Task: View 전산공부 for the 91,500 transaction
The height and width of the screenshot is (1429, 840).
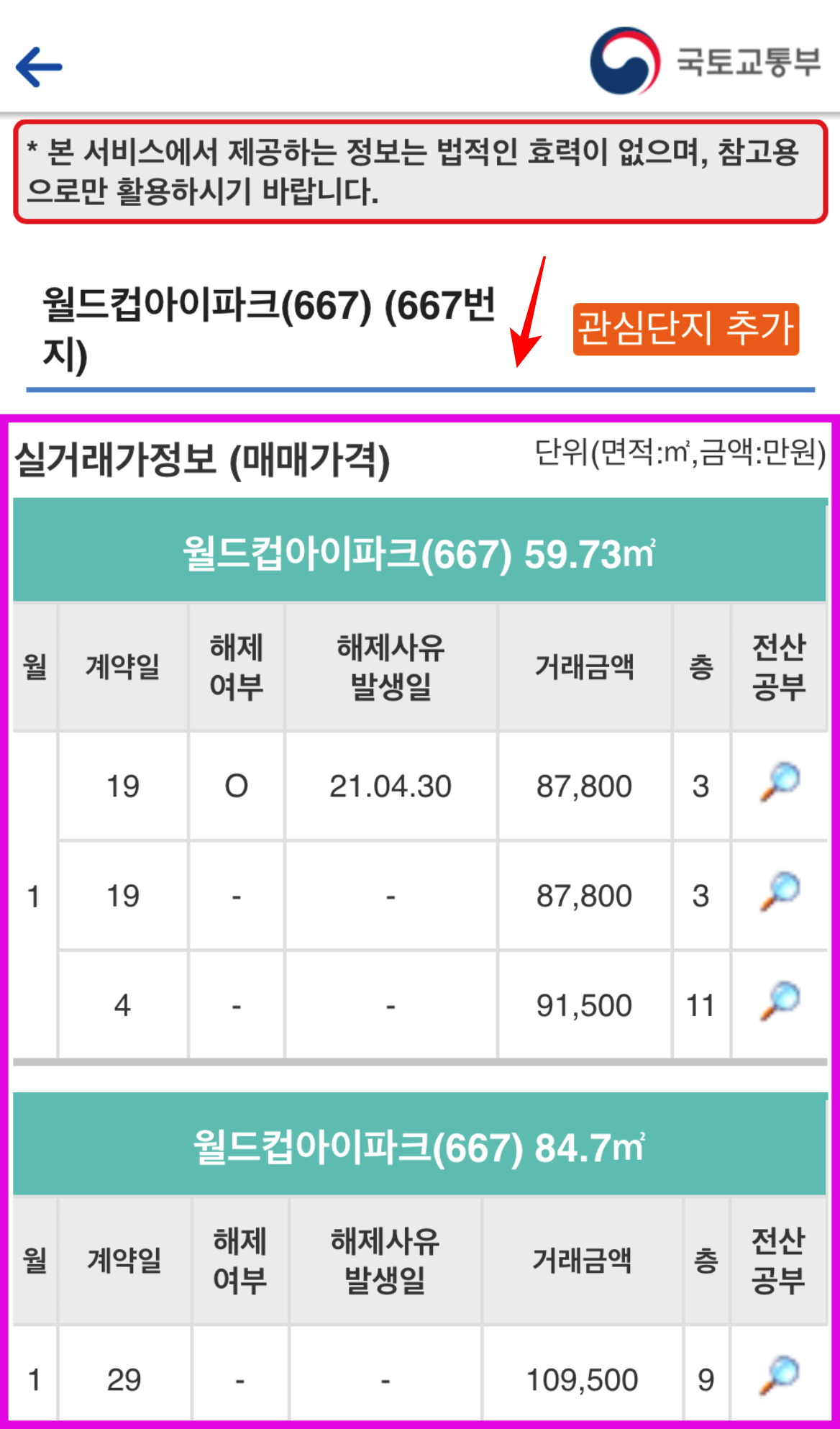Action: click(x=780, y=1001)
